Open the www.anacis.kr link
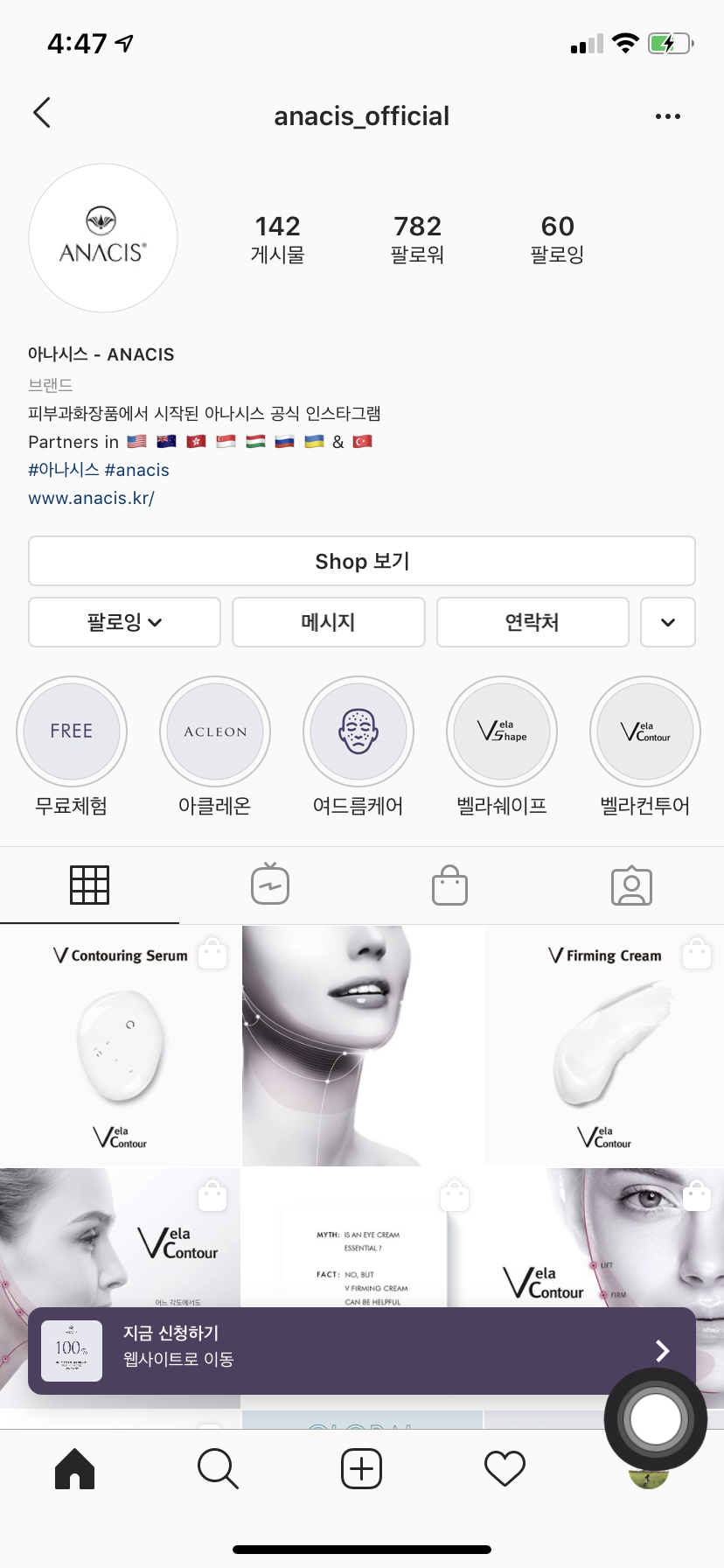The height and width of the screenshot is (1568, 724). pyautogui.click(x=91, y=498)
